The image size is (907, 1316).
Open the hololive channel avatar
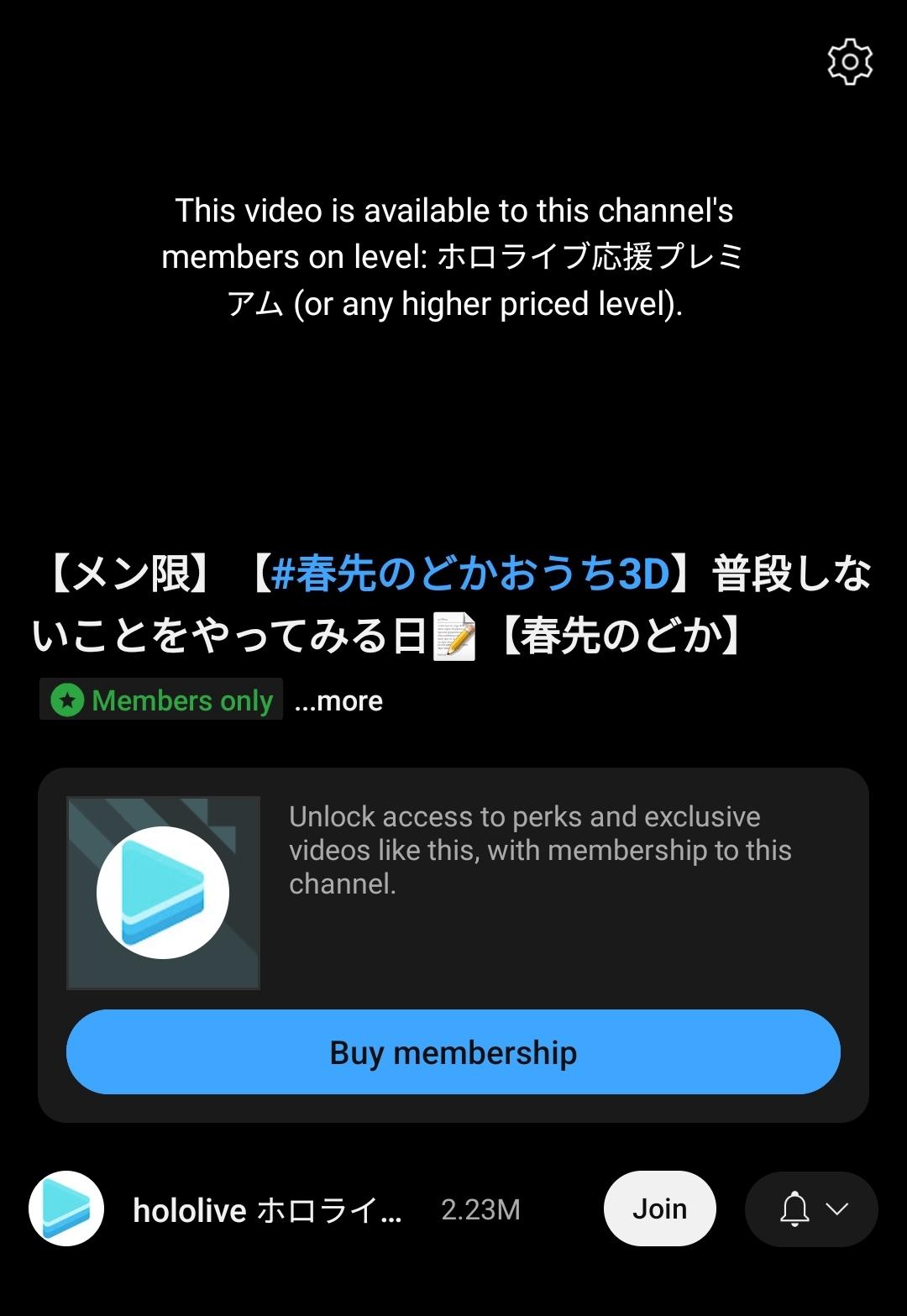[66, 1209]
